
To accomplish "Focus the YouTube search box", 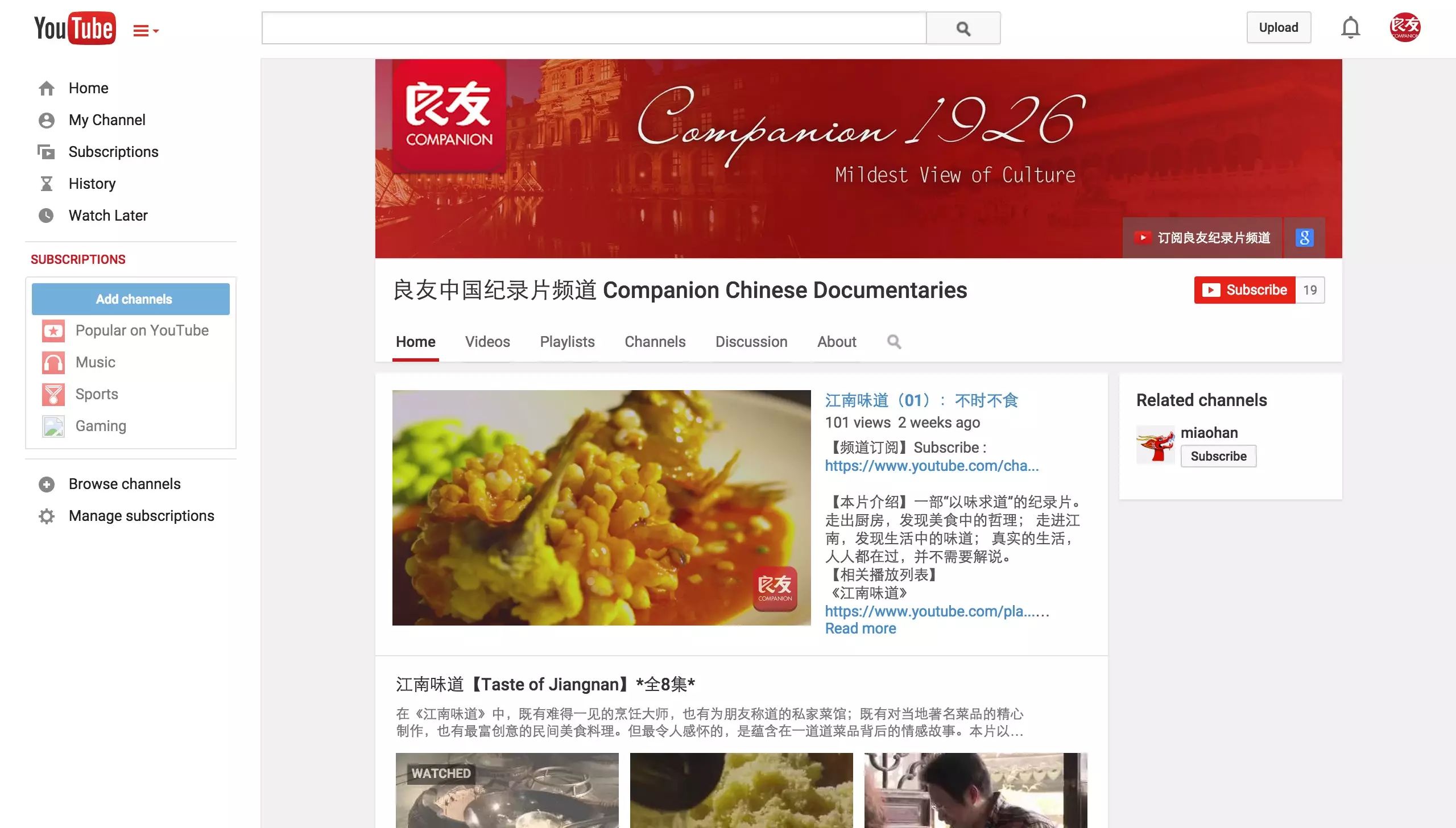I will [x=594, y=28].
